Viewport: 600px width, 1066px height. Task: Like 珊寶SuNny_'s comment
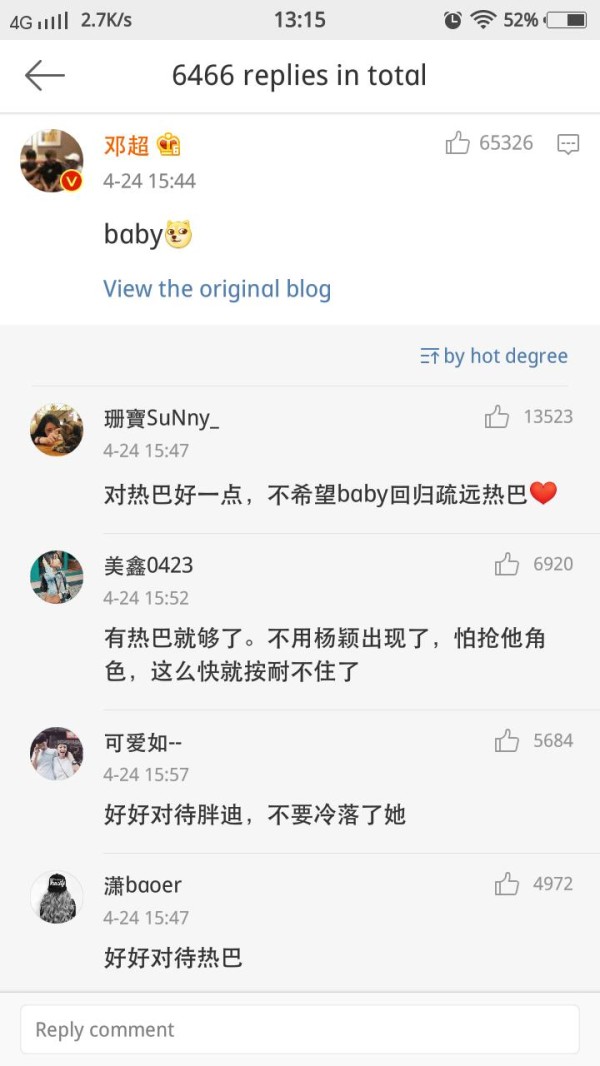[497, 417]
